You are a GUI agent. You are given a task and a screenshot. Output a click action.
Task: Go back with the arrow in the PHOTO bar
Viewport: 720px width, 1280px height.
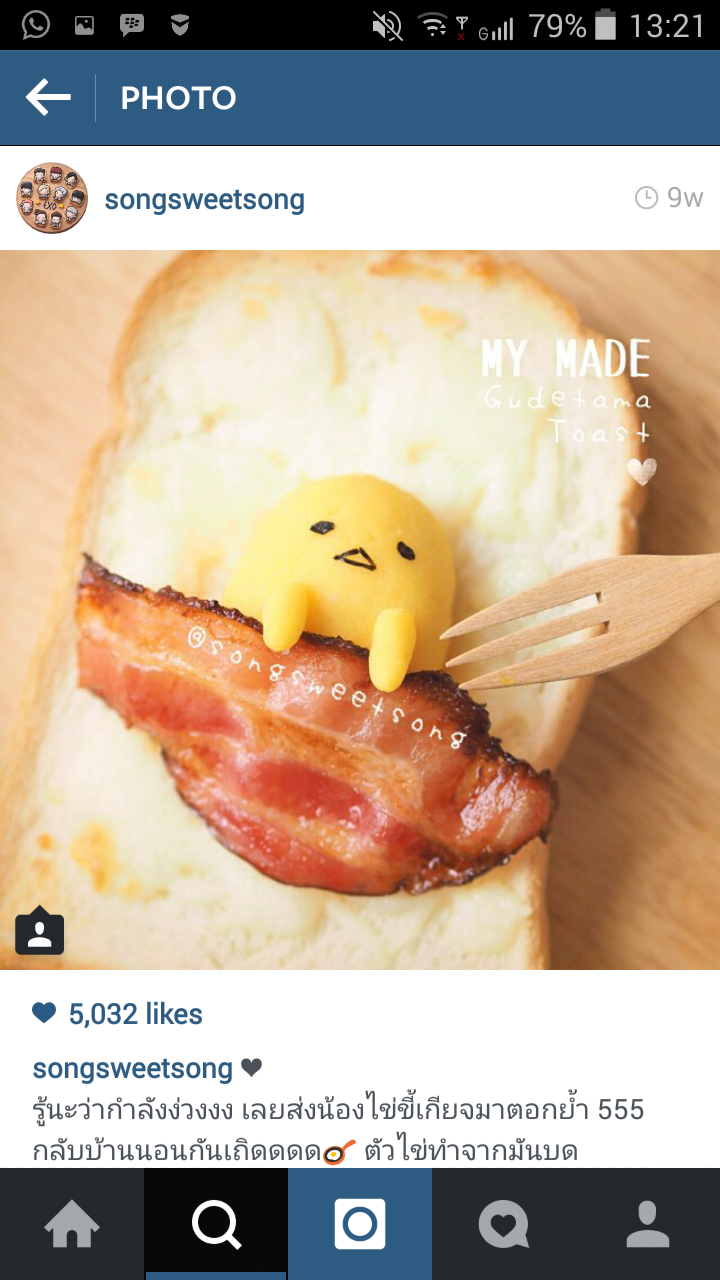click(47, 97)
